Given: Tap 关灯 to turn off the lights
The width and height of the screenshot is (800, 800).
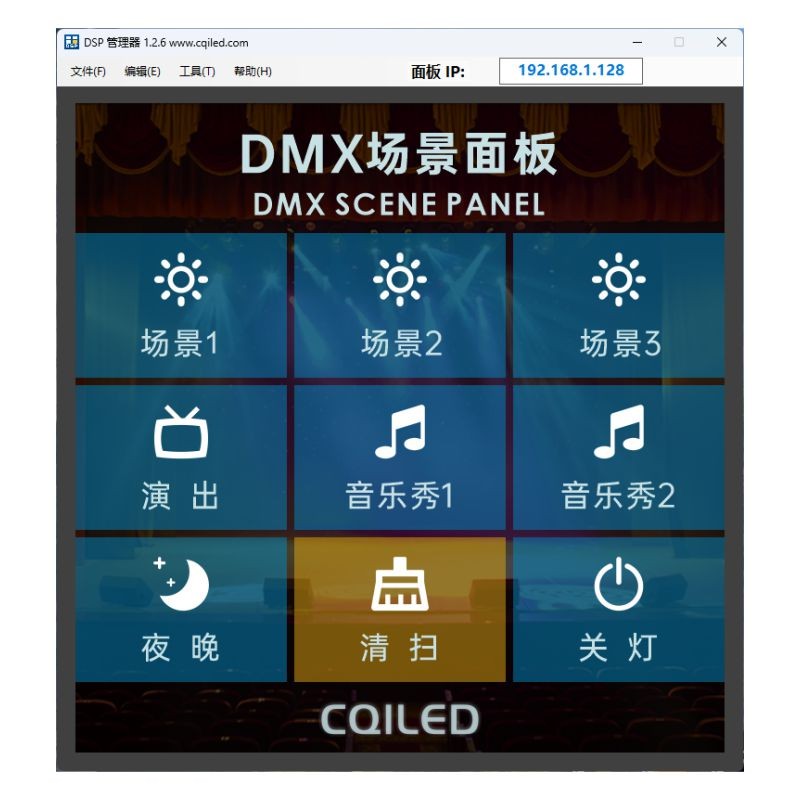Looking at the screenshot, I should (619, 610).
